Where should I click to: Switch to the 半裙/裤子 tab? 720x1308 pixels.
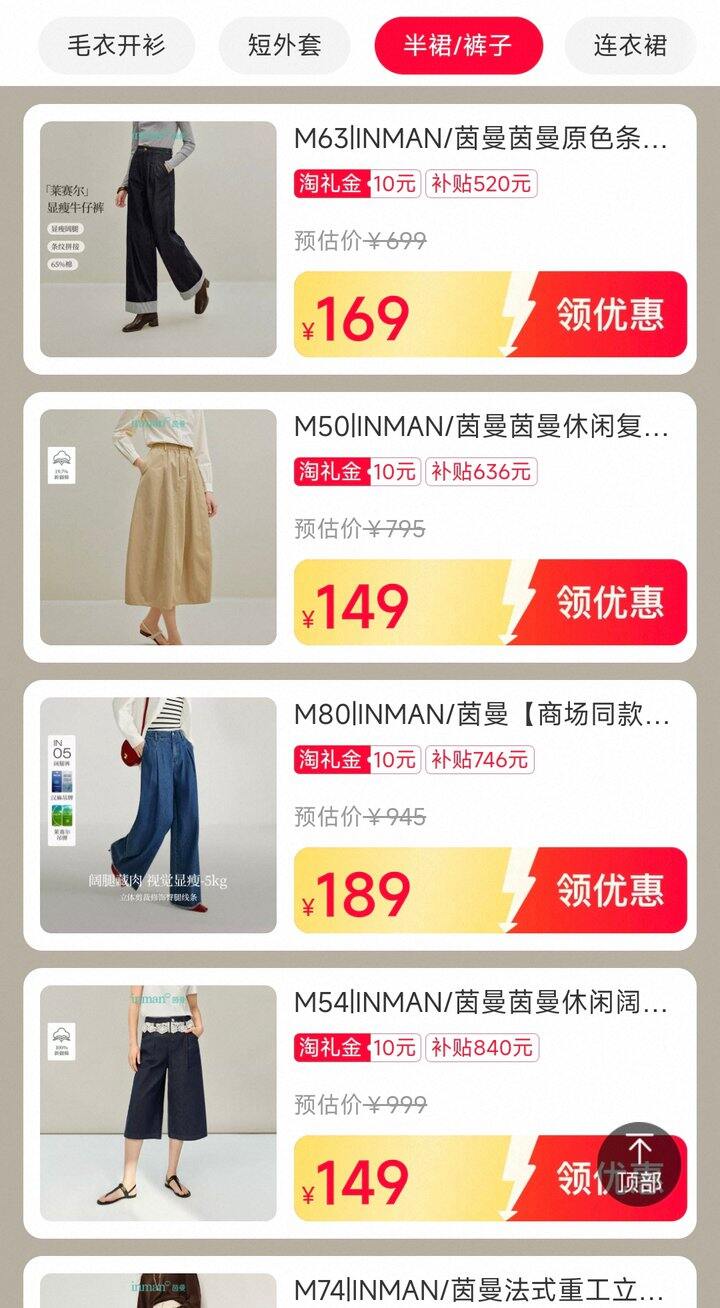coord(458,45)
